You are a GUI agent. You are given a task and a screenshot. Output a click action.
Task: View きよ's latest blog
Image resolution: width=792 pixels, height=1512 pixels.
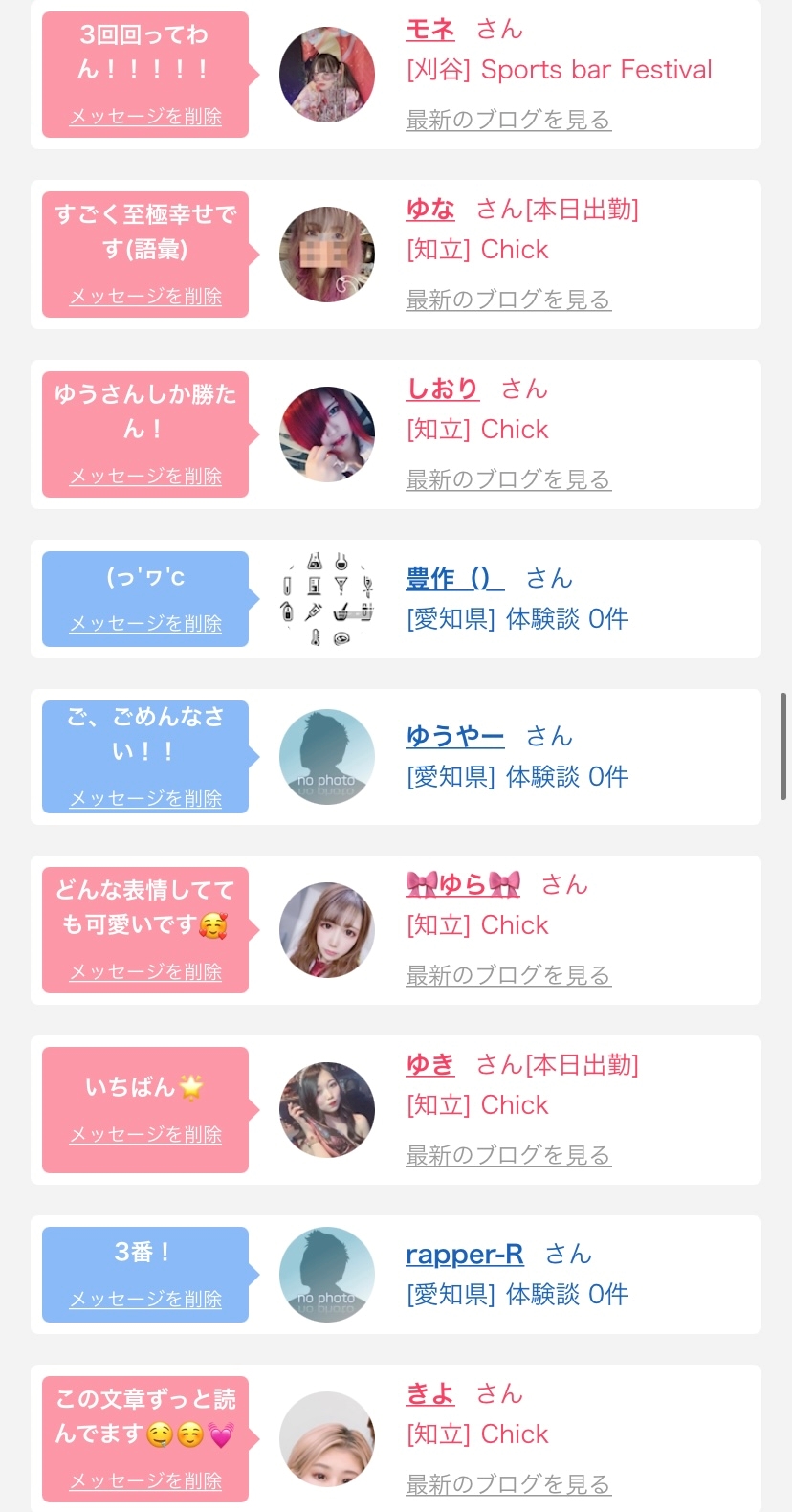pos(508,1484)
